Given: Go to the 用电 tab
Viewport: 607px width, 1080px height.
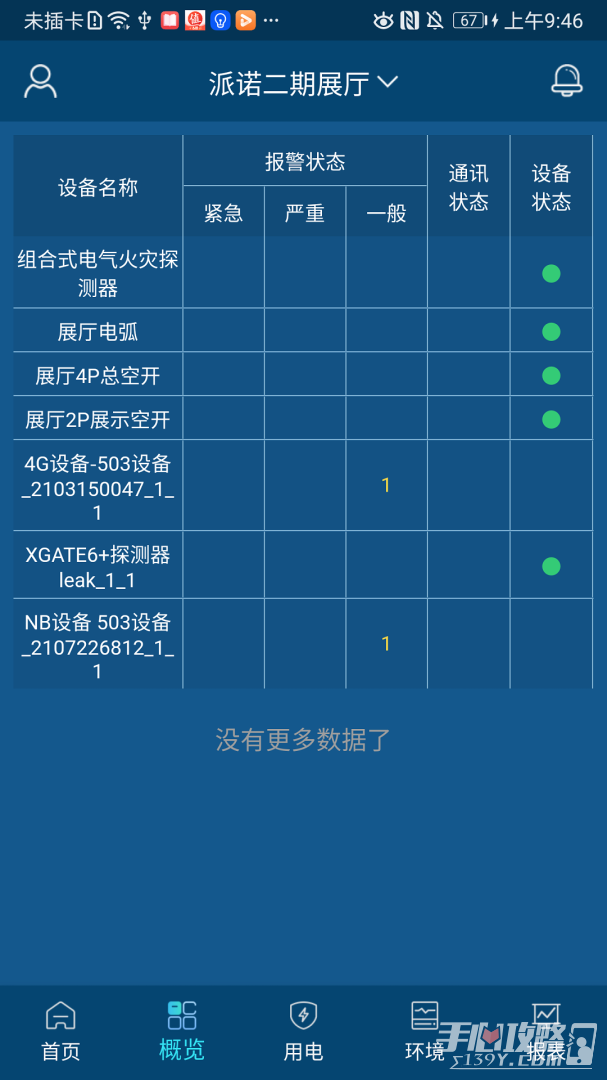Looking at the screenshot, I should (x=303, y=1030).
